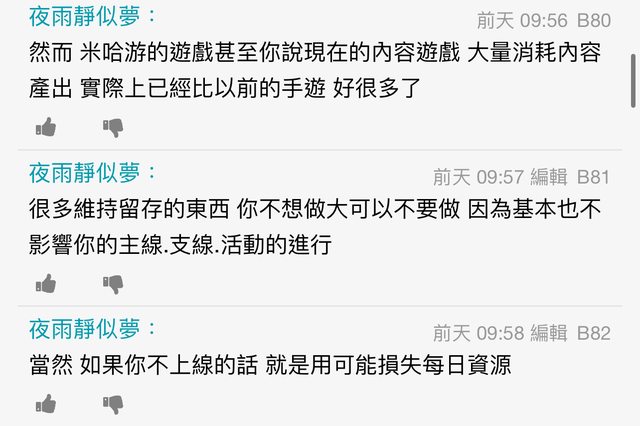Like the B82 comment
This screenshot has height=426, width=640.
tap(46, 404)
